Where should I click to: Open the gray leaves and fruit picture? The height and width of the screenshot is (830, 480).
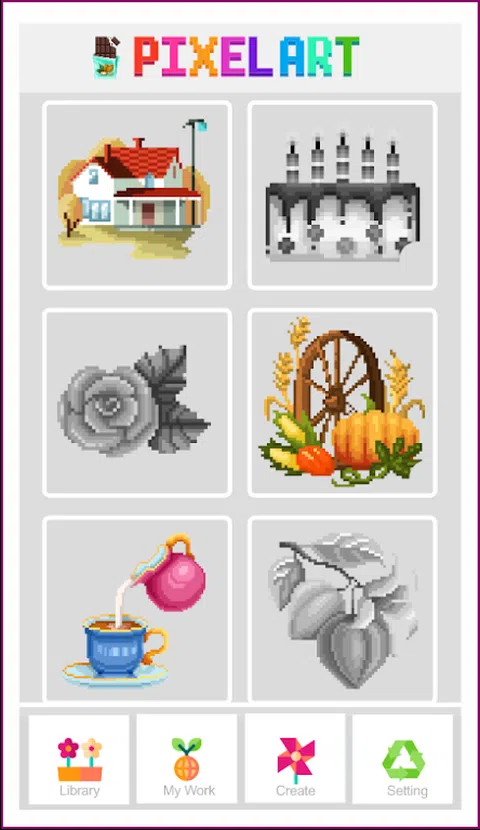coord(342,609)
